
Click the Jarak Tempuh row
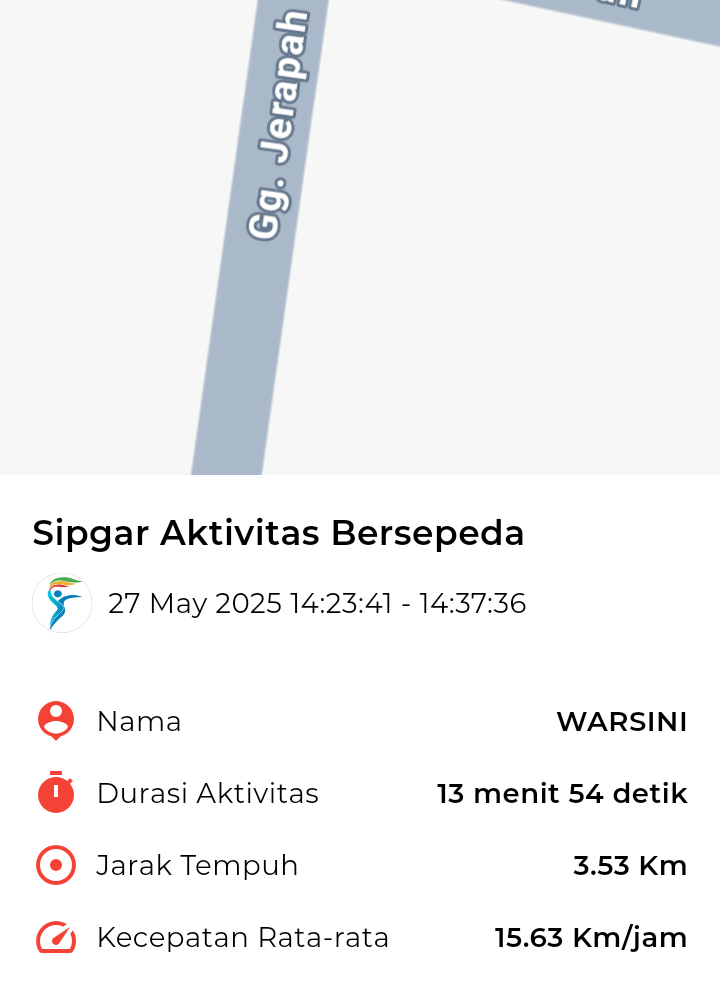(x=196, y=865)
